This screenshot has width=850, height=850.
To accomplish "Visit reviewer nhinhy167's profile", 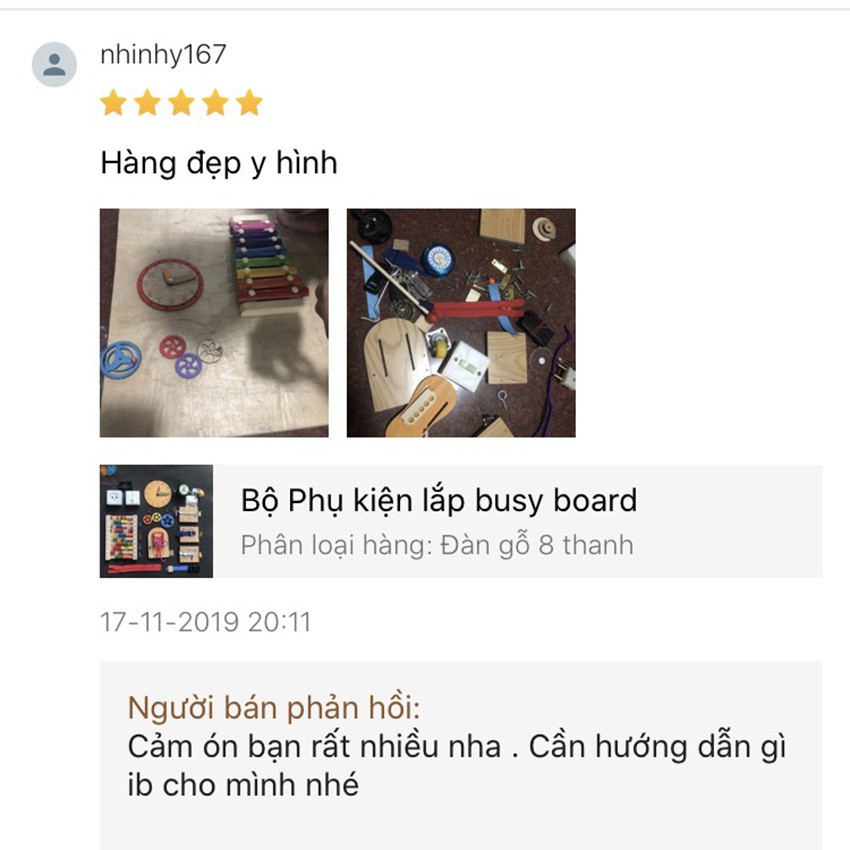I will point(163,55).
